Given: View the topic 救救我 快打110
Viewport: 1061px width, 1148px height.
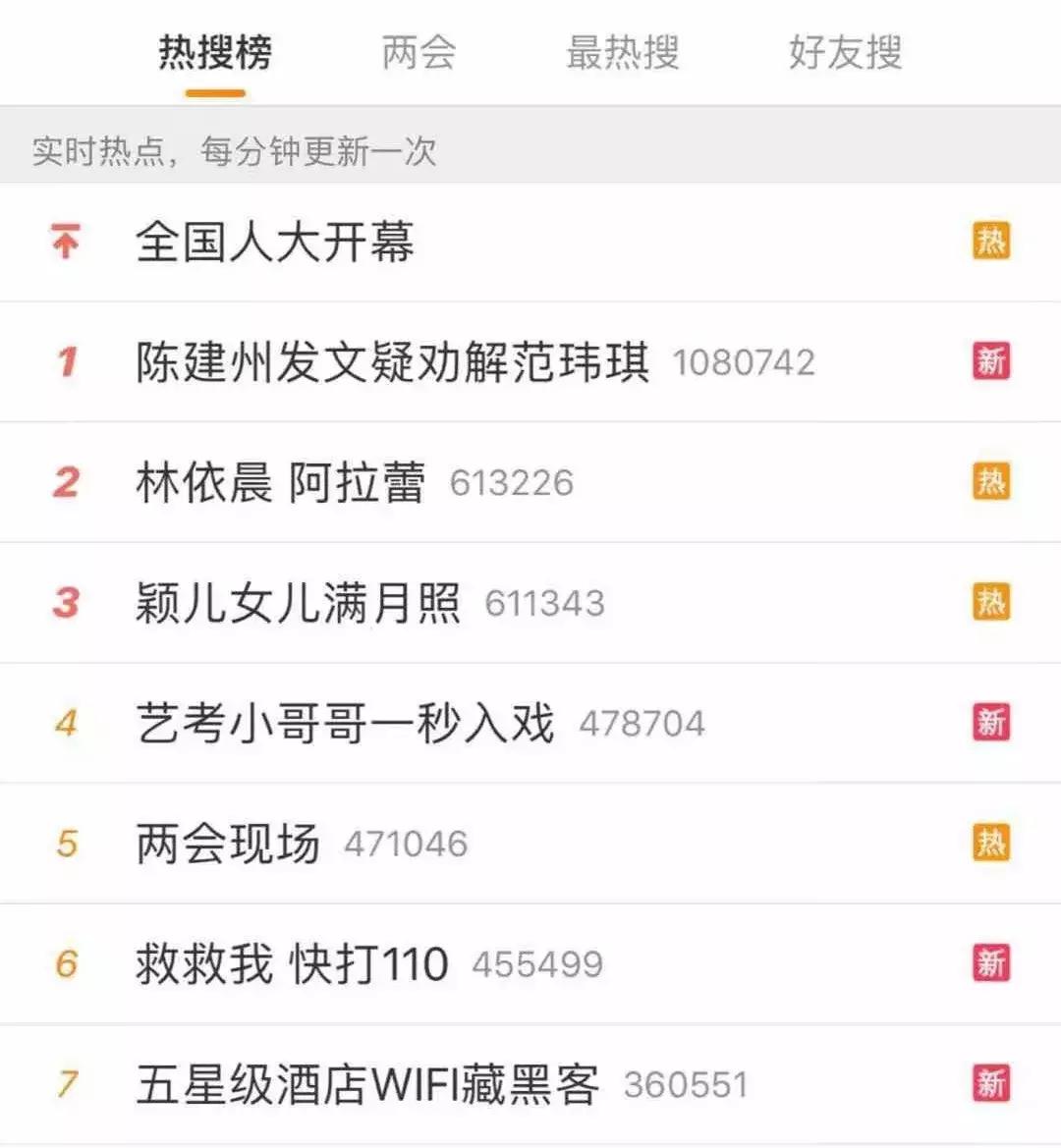Looking at the screenshot, I should click(292, 964).
